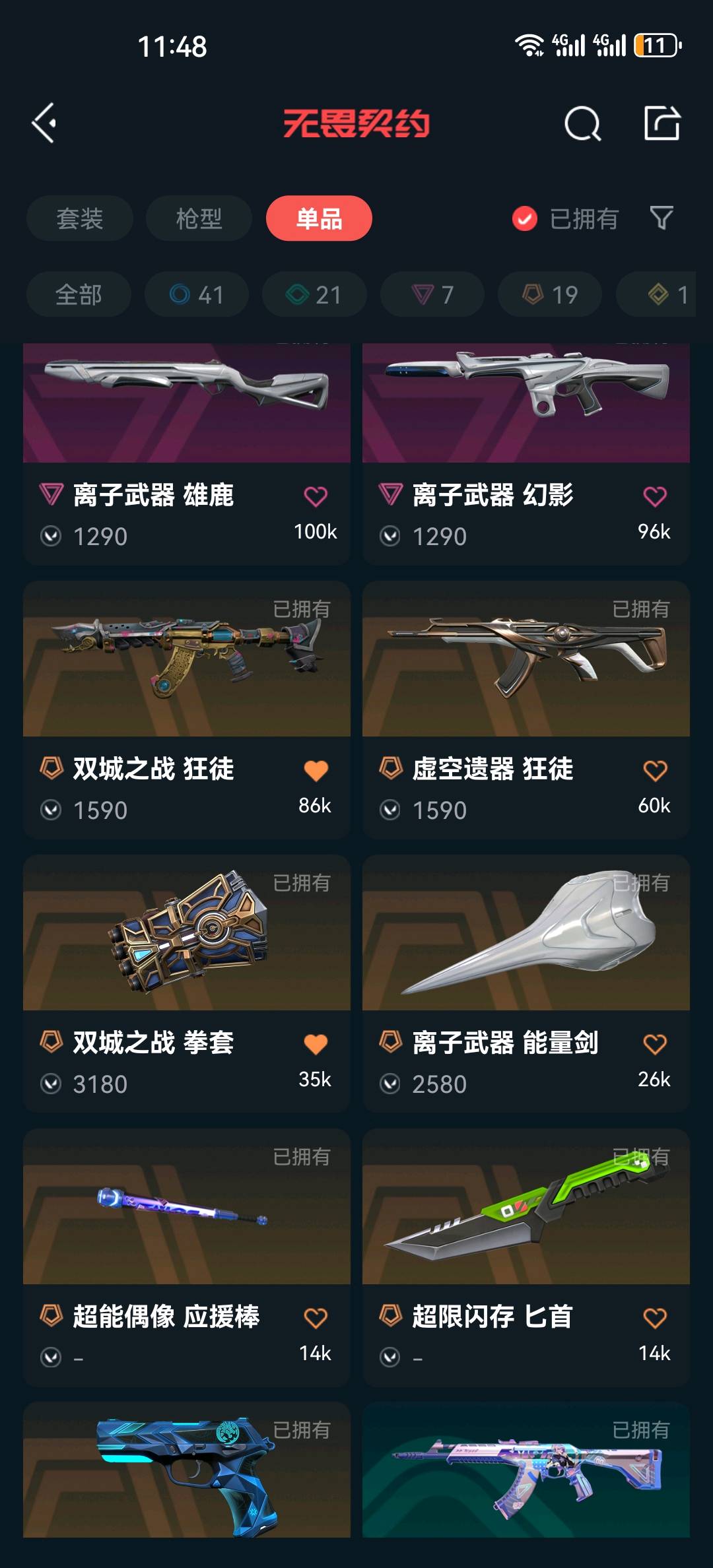Share this page via share icon
Viewport: 713px width, 1568px height.
point(662,123)
